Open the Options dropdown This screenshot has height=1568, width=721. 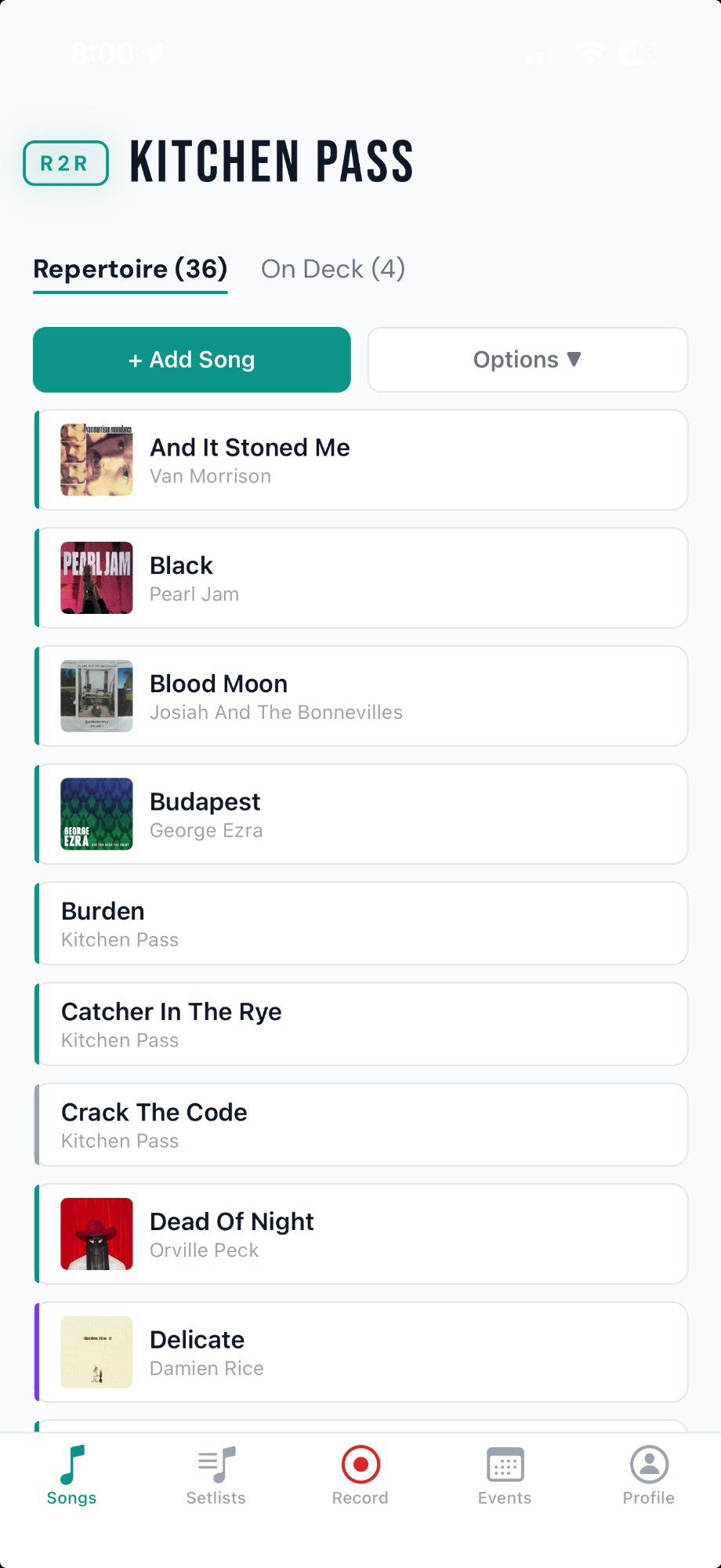527,359
